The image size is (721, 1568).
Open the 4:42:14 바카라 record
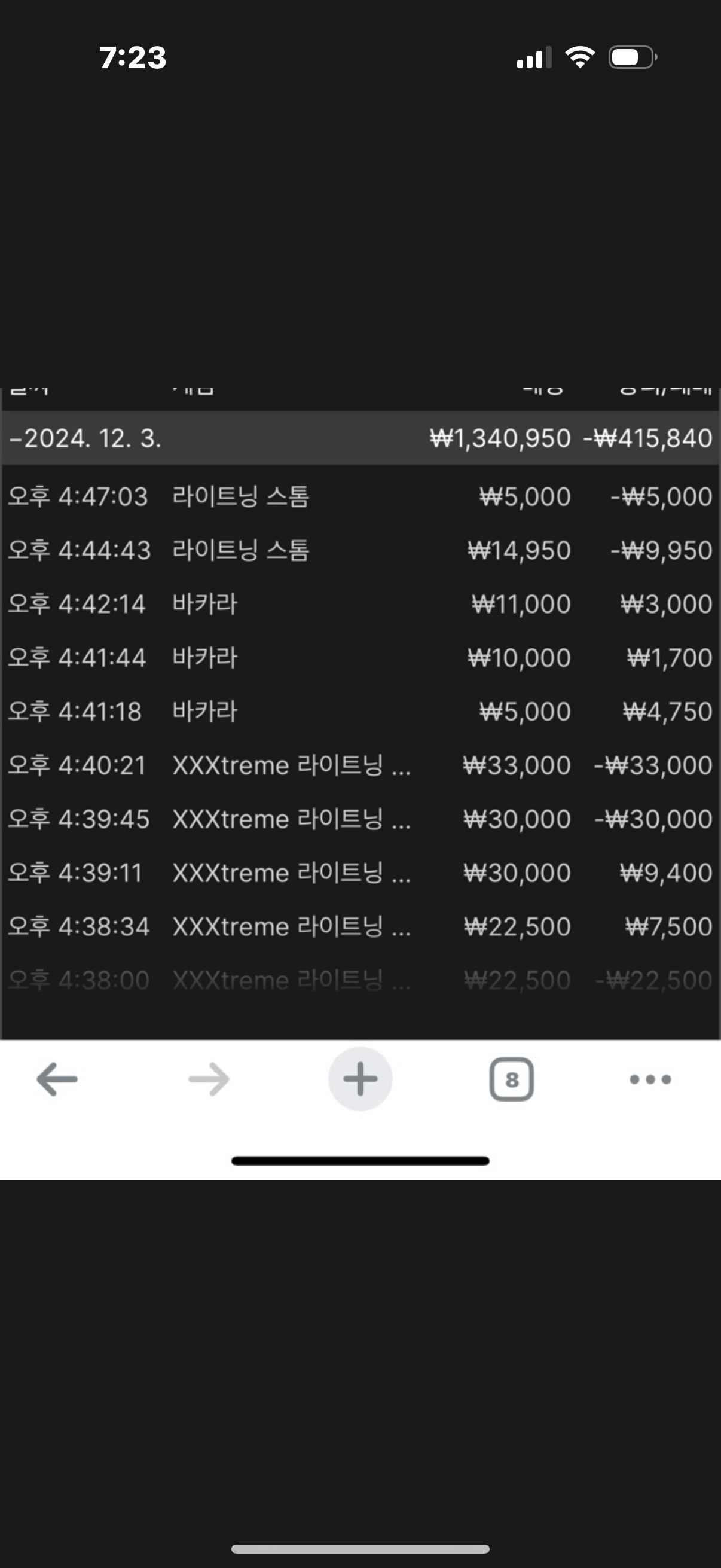pyautogui.click(x=360, y=604)
